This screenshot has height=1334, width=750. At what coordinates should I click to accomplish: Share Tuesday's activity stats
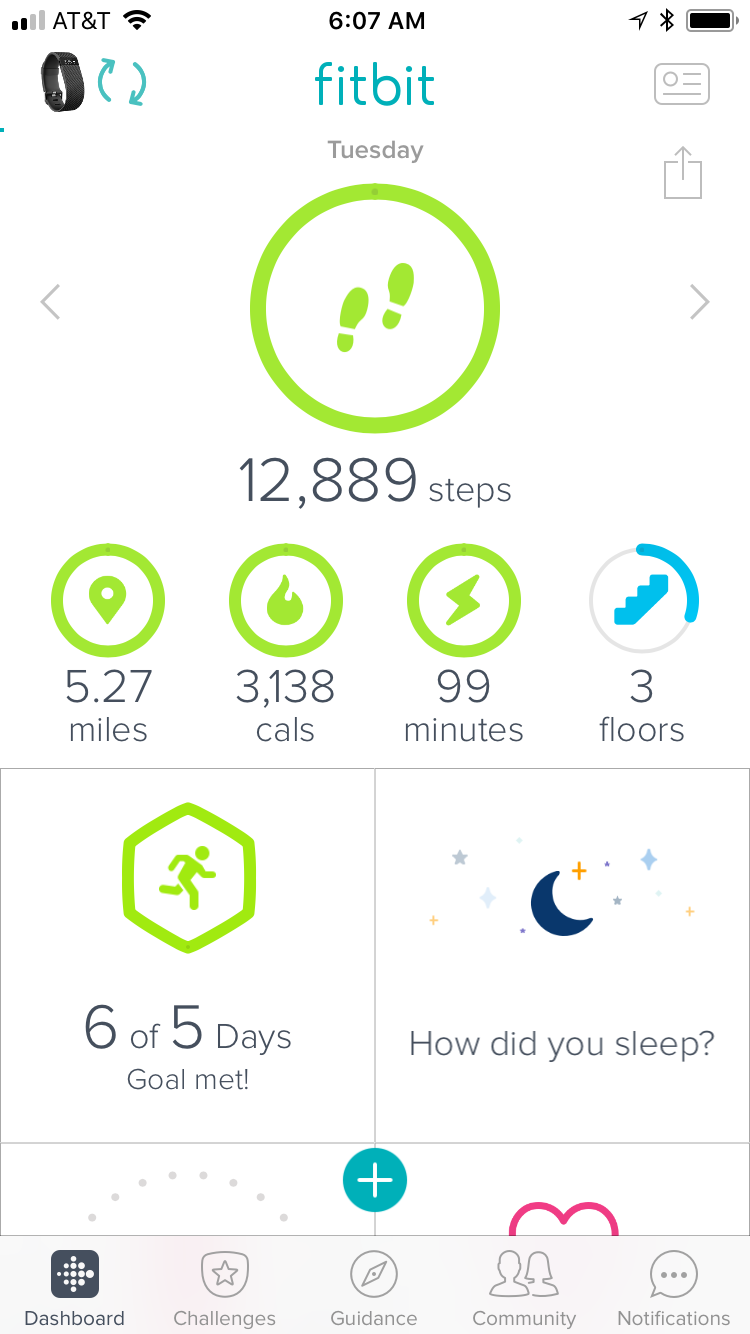683,173
